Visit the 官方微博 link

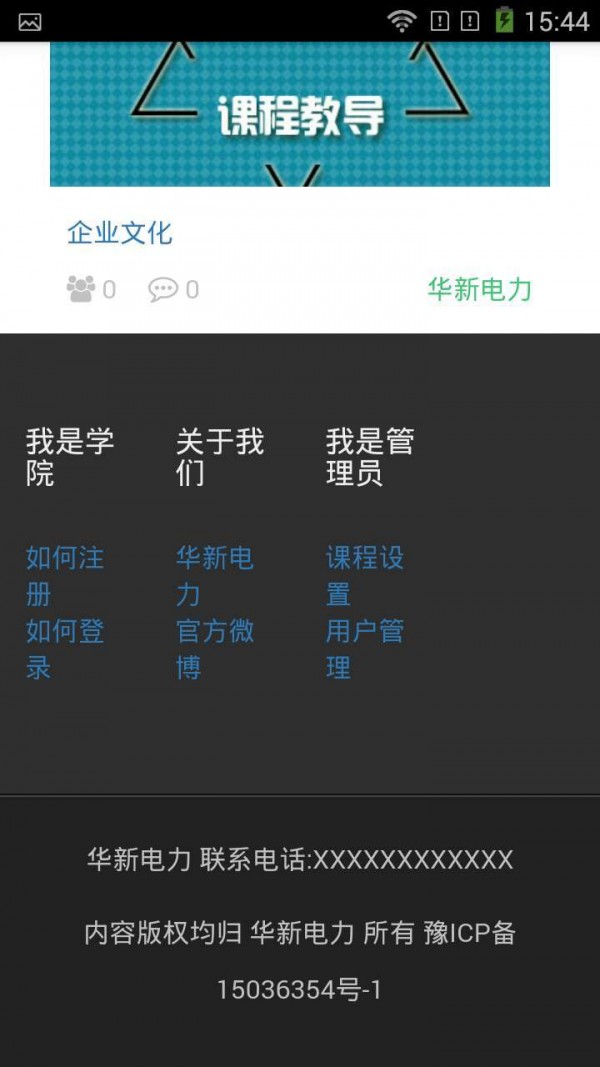click(x=214, y=648)
